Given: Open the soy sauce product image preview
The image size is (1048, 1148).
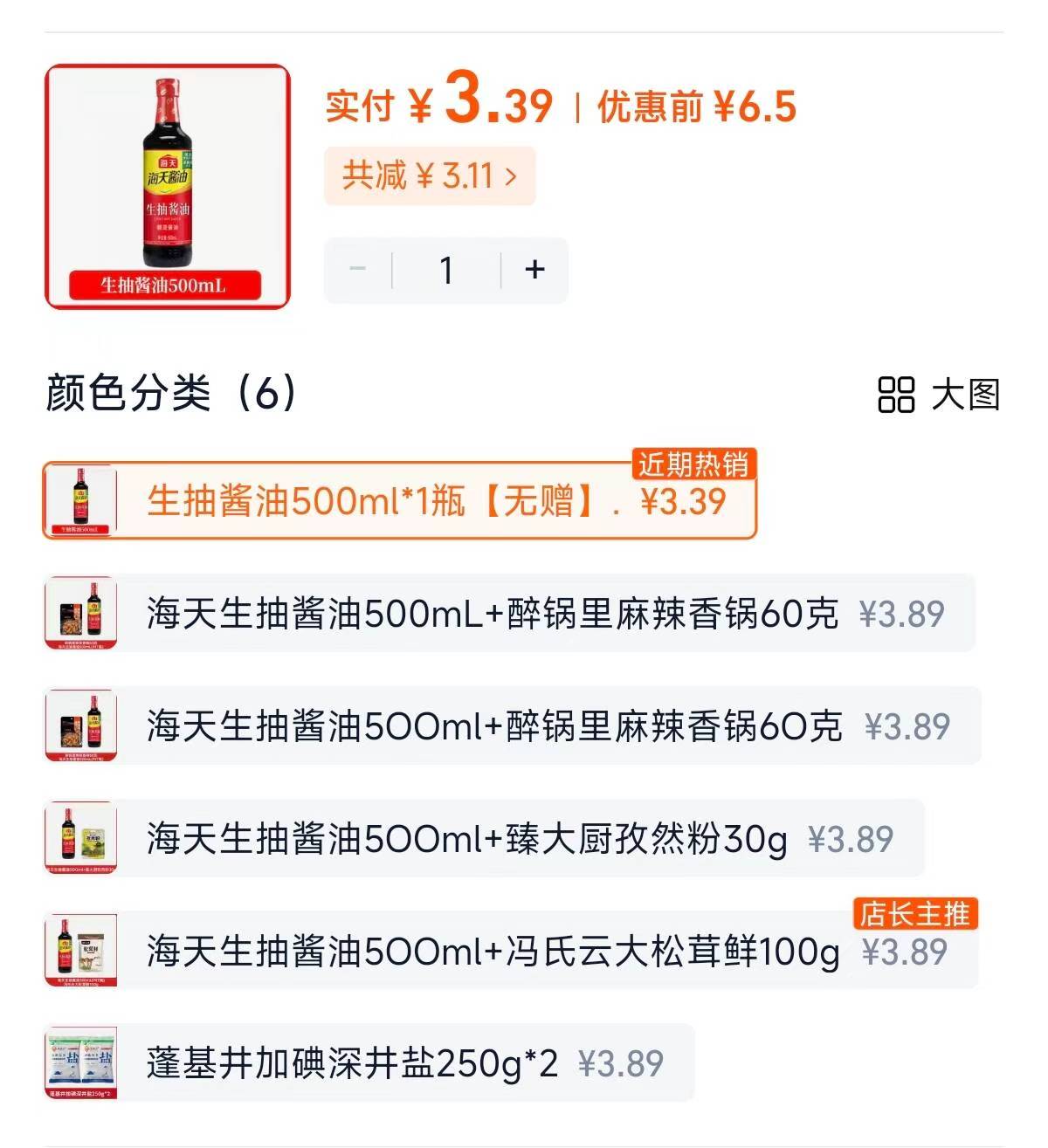Looking at the screenshot, I should tap(167, 186).
